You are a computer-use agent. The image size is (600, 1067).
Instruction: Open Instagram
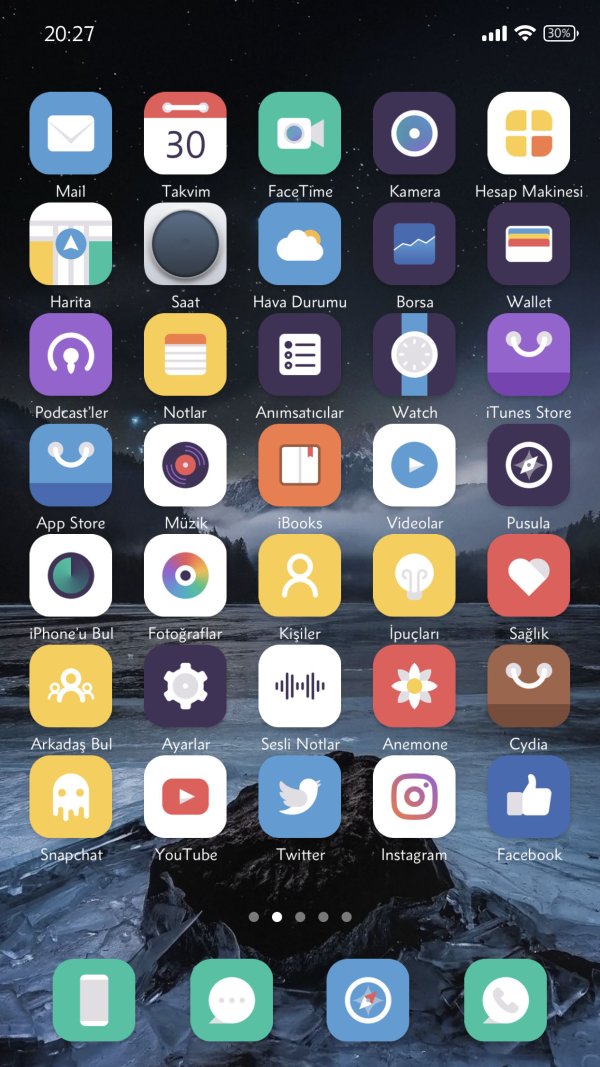(414, 796)
